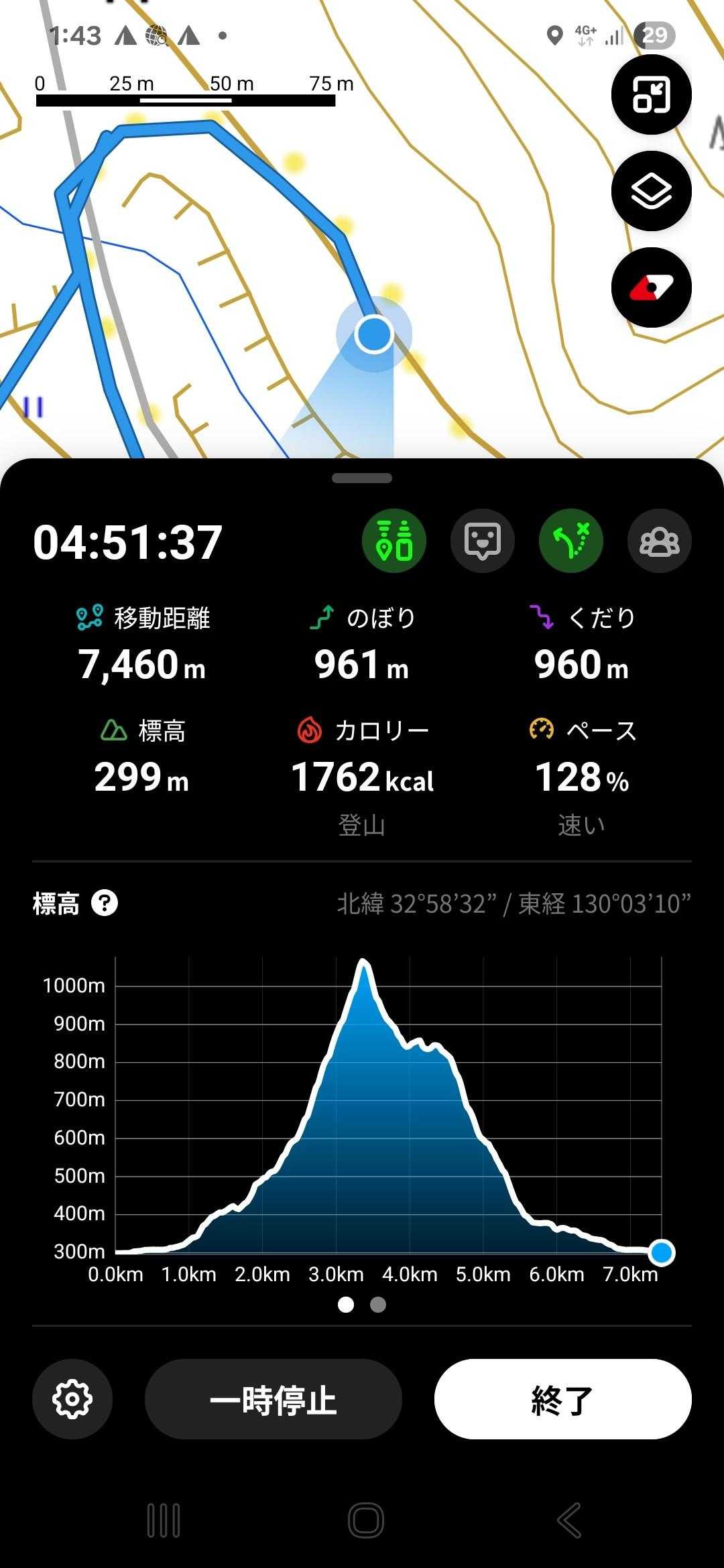This screenshot has width=724, height=1568.
Task: Pause recording with 一時停止
Action: coord(274,1399)
